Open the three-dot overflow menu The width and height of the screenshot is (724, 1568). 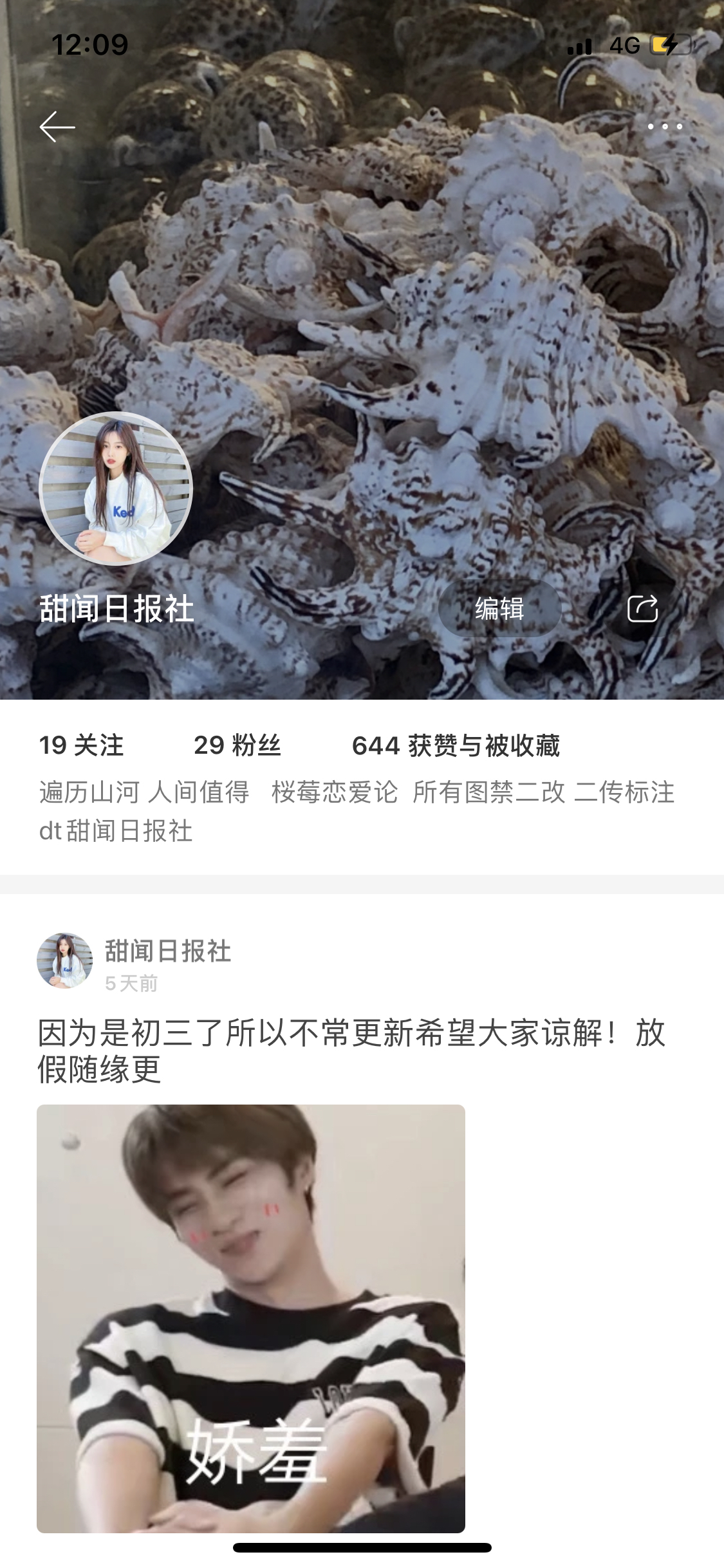pos(665,126)
